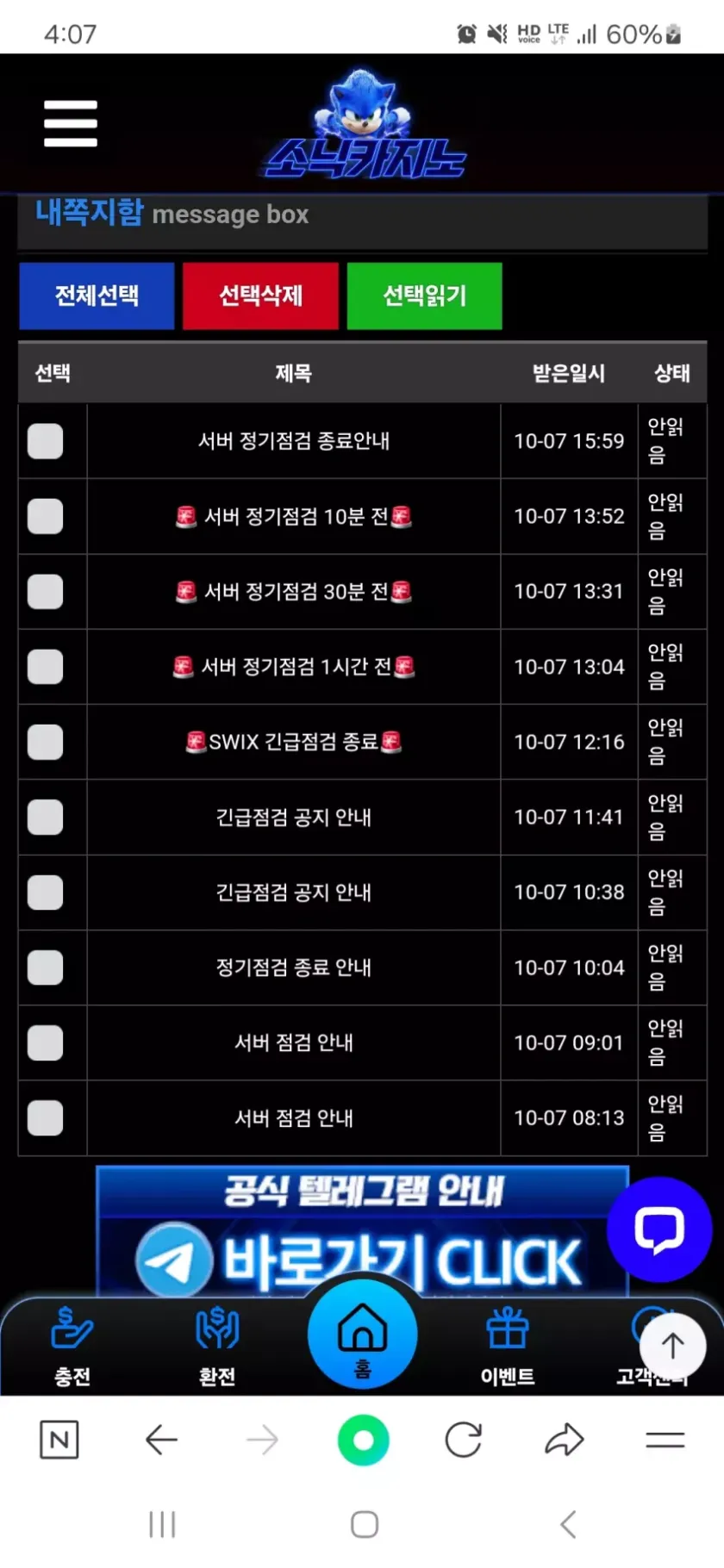The image size is (724, 1568).
Task: Open the official Telegram 바로가기 banner
Action: pyautogui.click(x=362, y=1232)
